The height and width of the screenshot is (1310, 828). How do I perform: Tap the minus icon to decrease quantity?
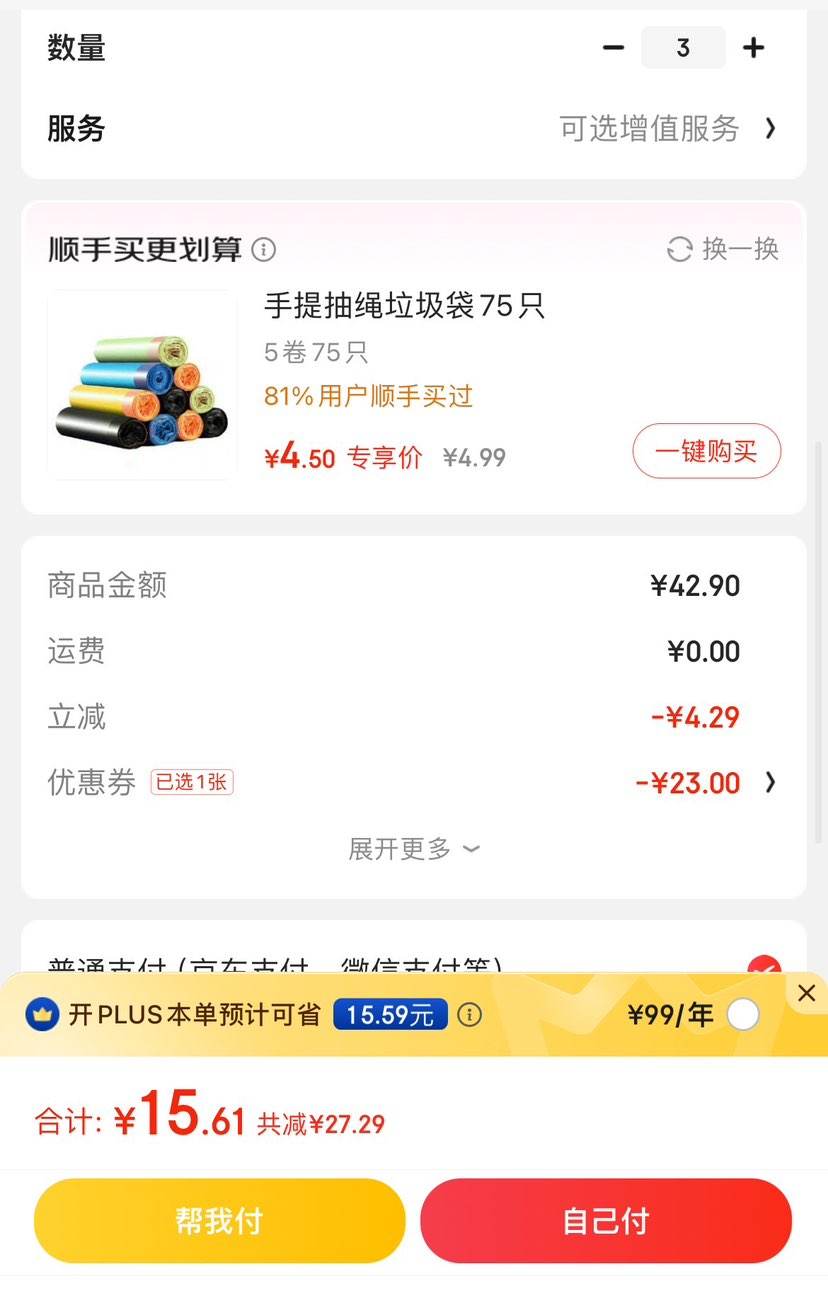(613, 47)
